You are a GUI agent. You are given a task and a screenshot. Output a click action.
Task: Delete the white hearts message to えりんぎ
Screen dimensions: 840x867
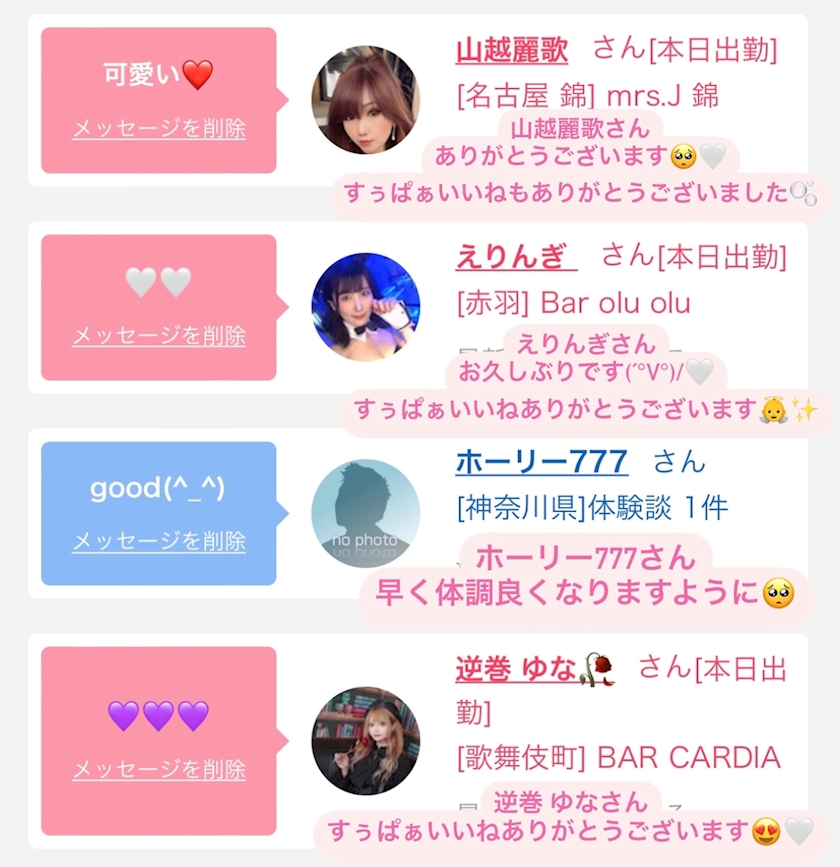point(159,336)
